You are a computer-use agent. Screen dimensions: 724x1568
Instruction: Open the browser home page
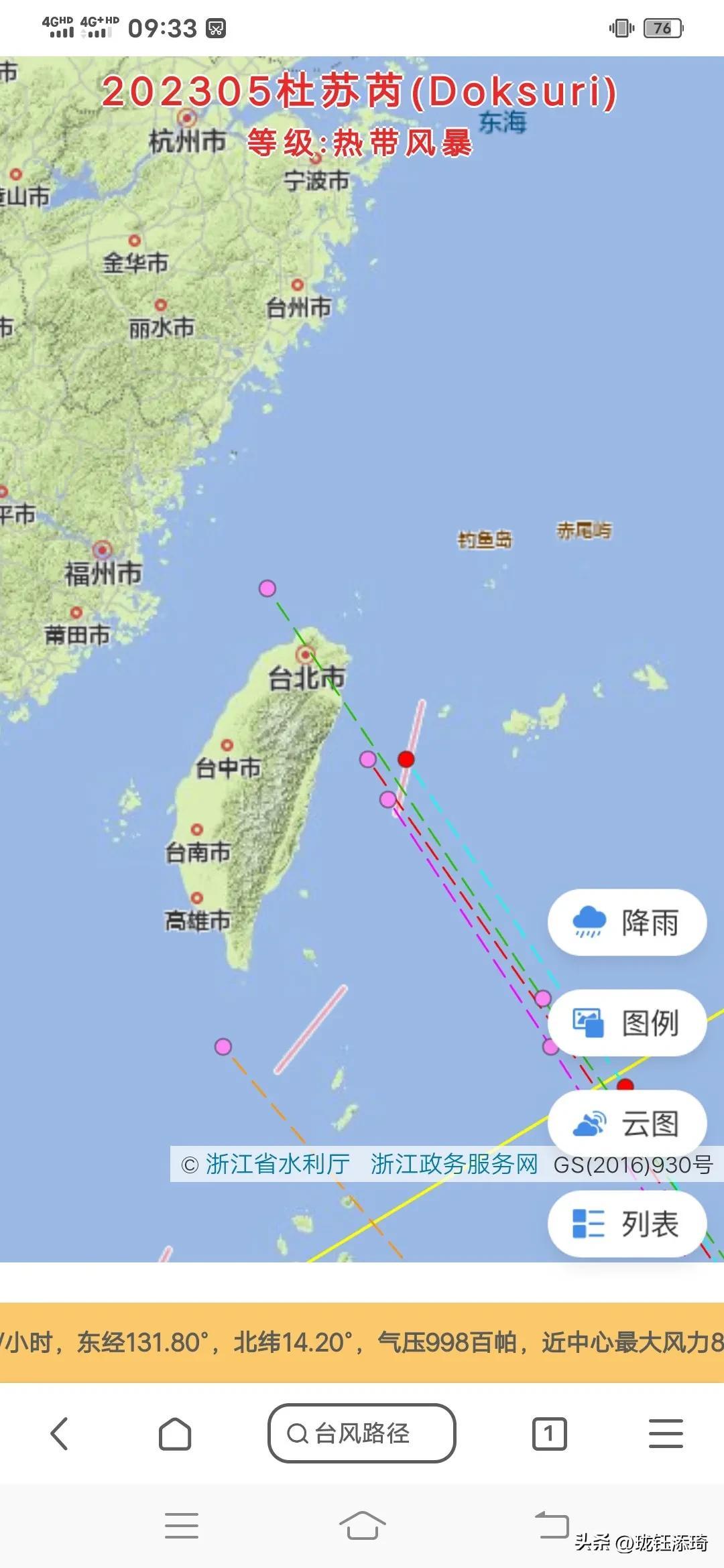pos(175,1433)
